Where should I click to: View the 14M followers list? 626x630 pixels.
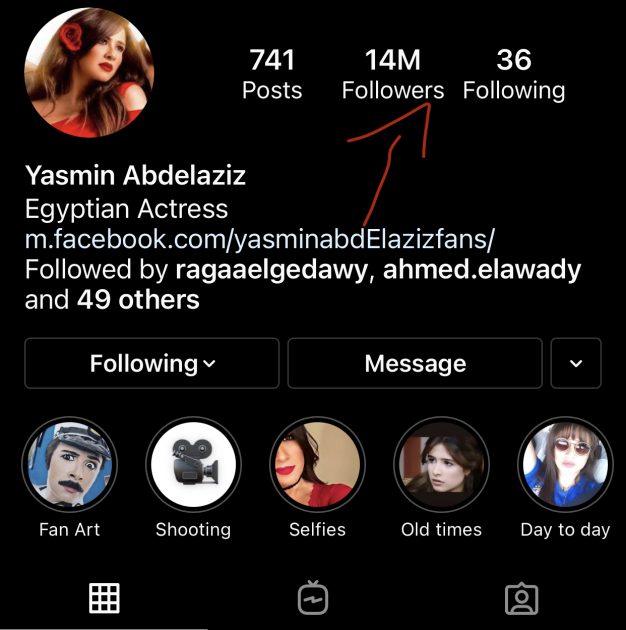(392, 74)
